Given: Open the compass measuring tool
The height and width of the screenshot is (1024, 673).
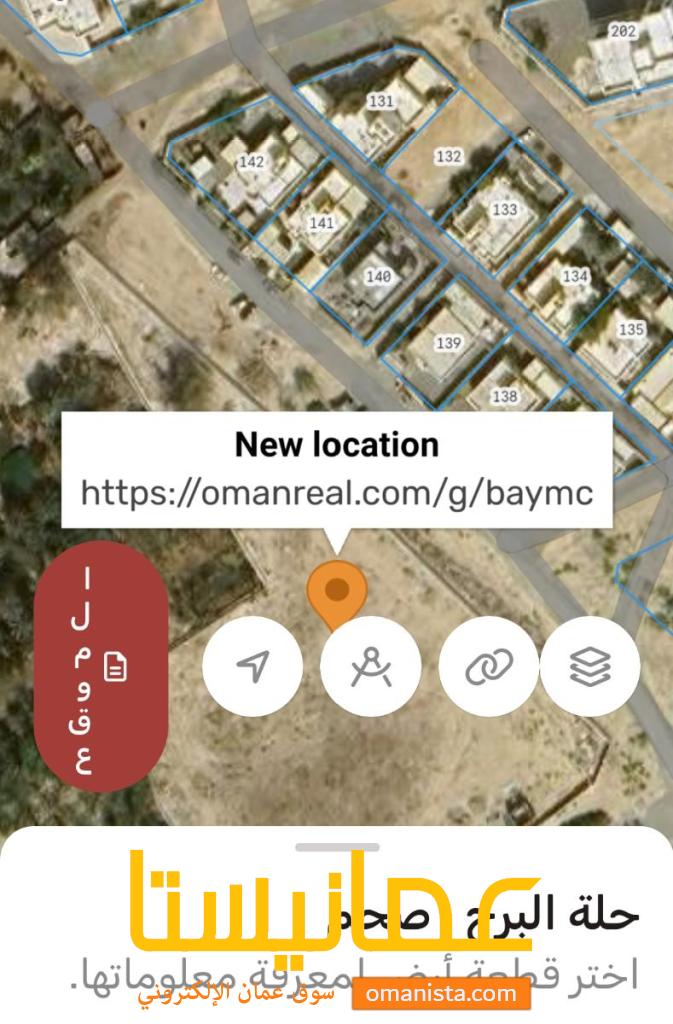Looking at the screenshot, I should [x=370, y=666].
